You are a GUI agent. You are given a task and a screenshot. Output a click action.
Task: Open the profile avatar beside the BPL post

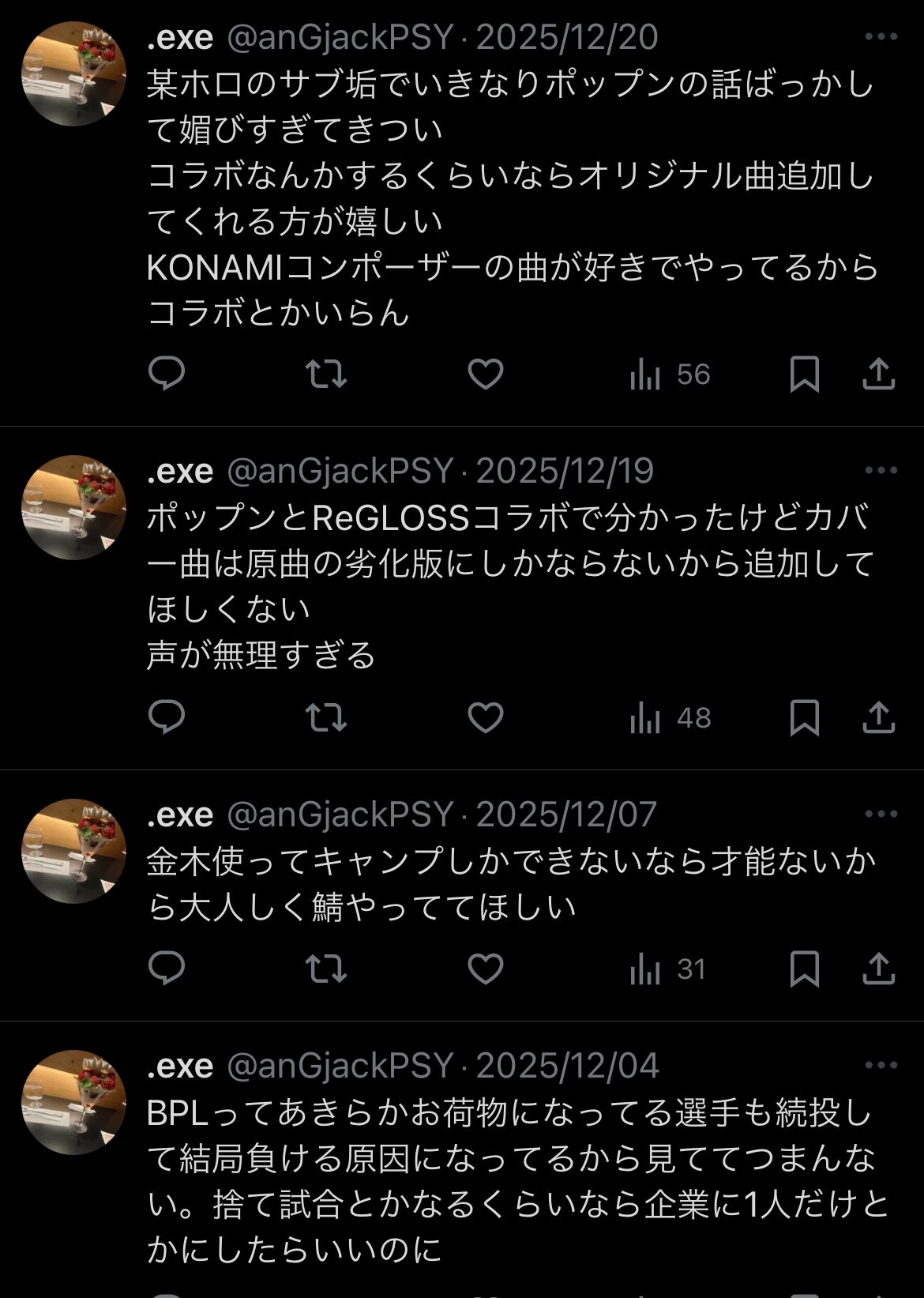73,1102
